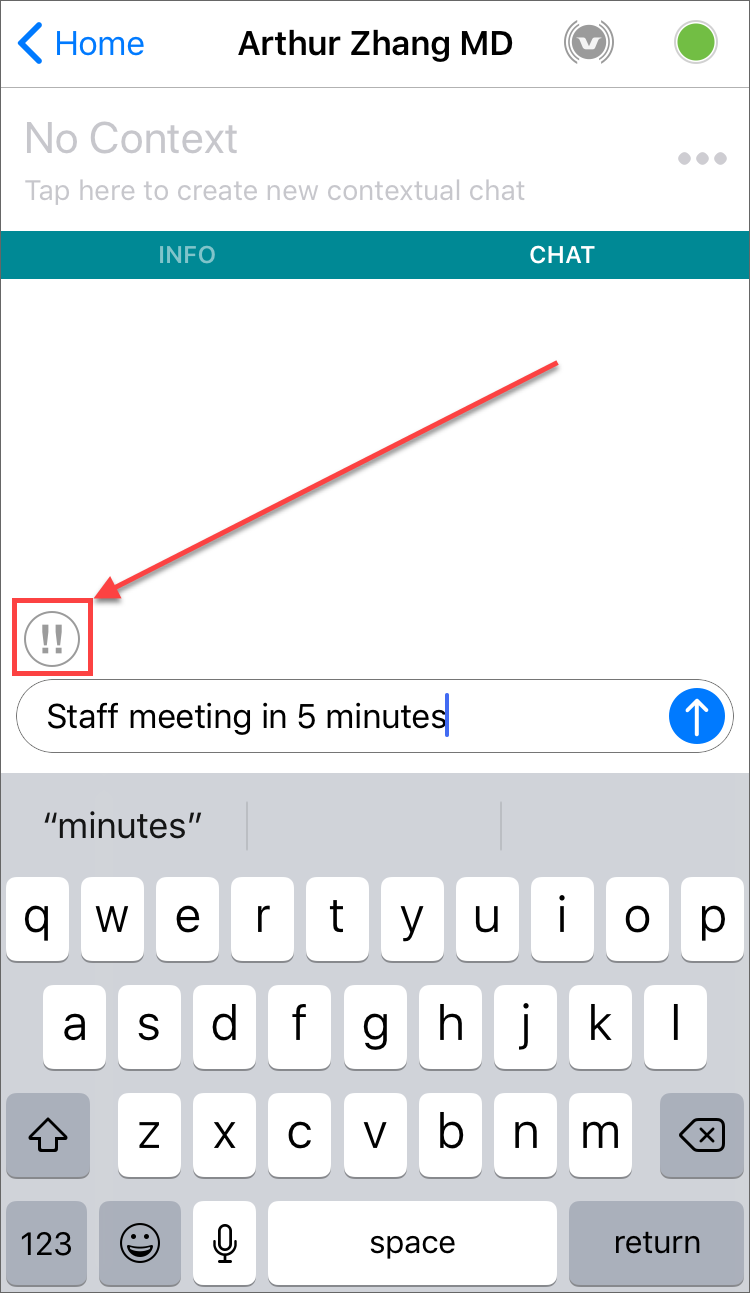
Task: Tap the Vocera broadcast icon in header
Action: [x=589, y=44]
